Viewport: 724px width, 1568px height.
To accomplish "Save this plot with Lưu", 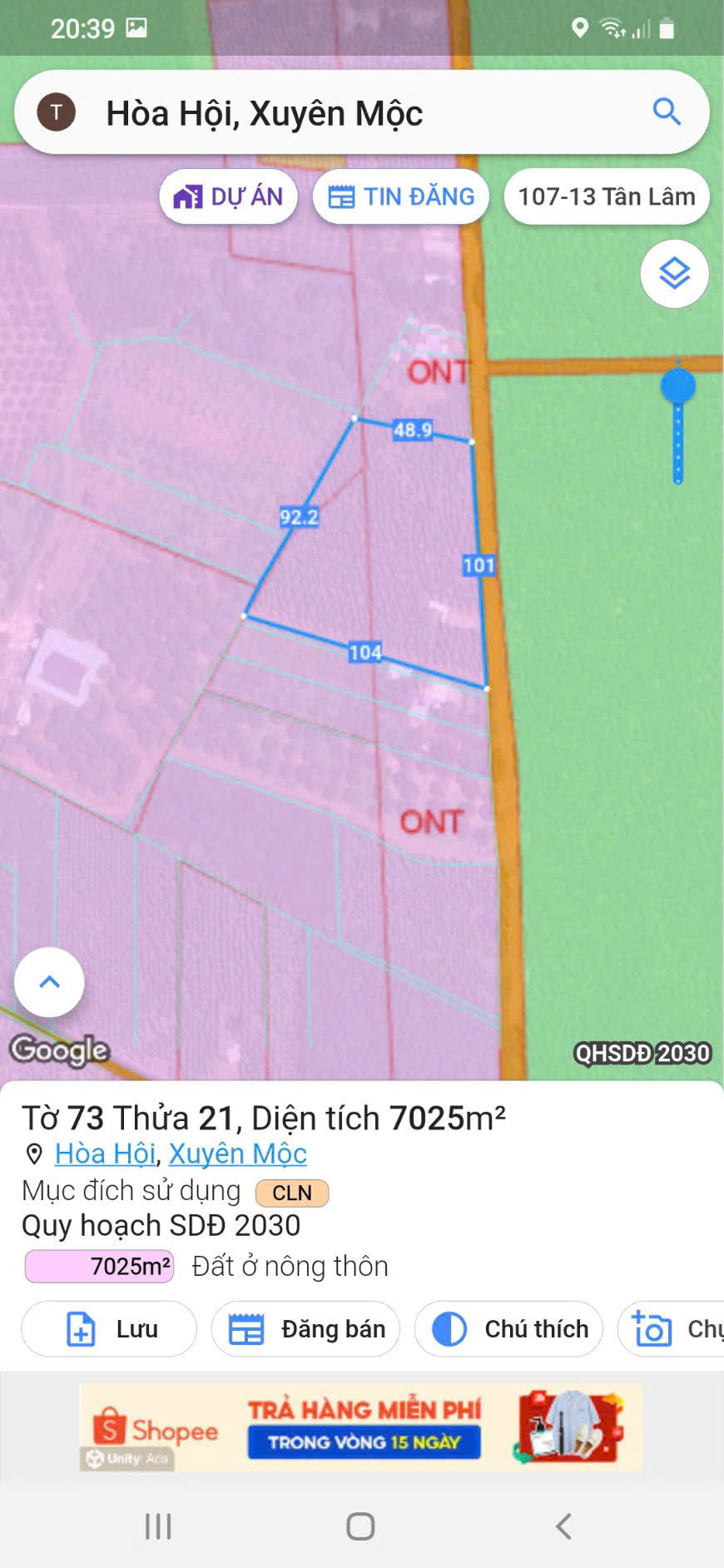I will (x=109, y=1329).
